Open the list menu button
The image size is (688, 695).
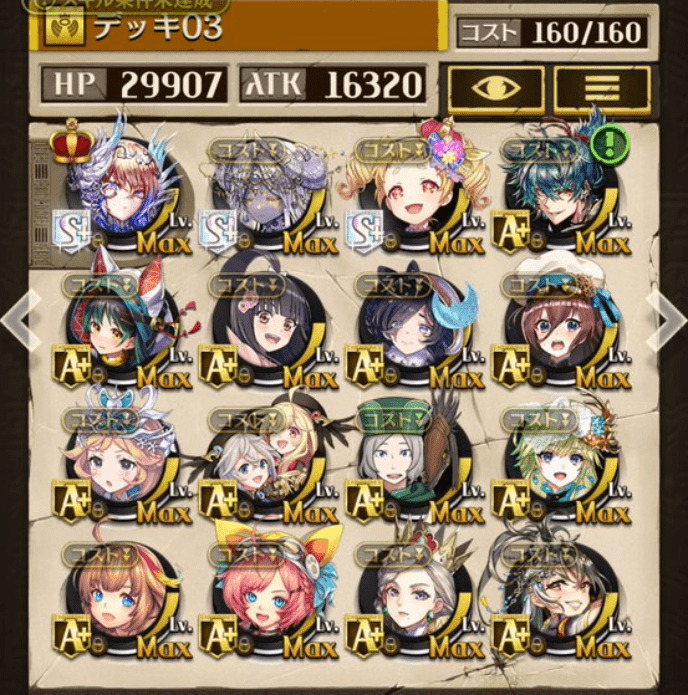(x=602, y=88)
